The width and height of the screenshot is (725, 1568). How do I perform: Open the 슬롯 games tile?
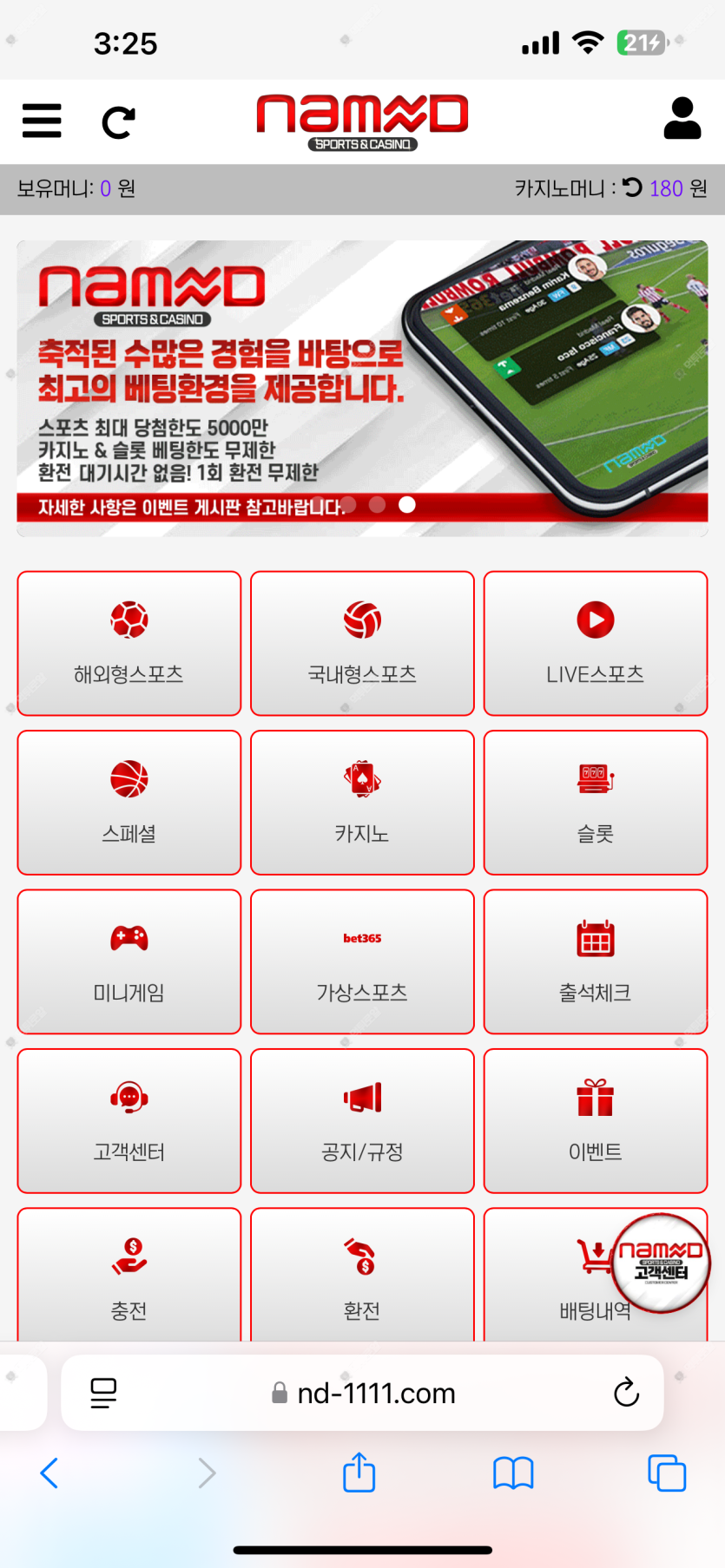595,803
